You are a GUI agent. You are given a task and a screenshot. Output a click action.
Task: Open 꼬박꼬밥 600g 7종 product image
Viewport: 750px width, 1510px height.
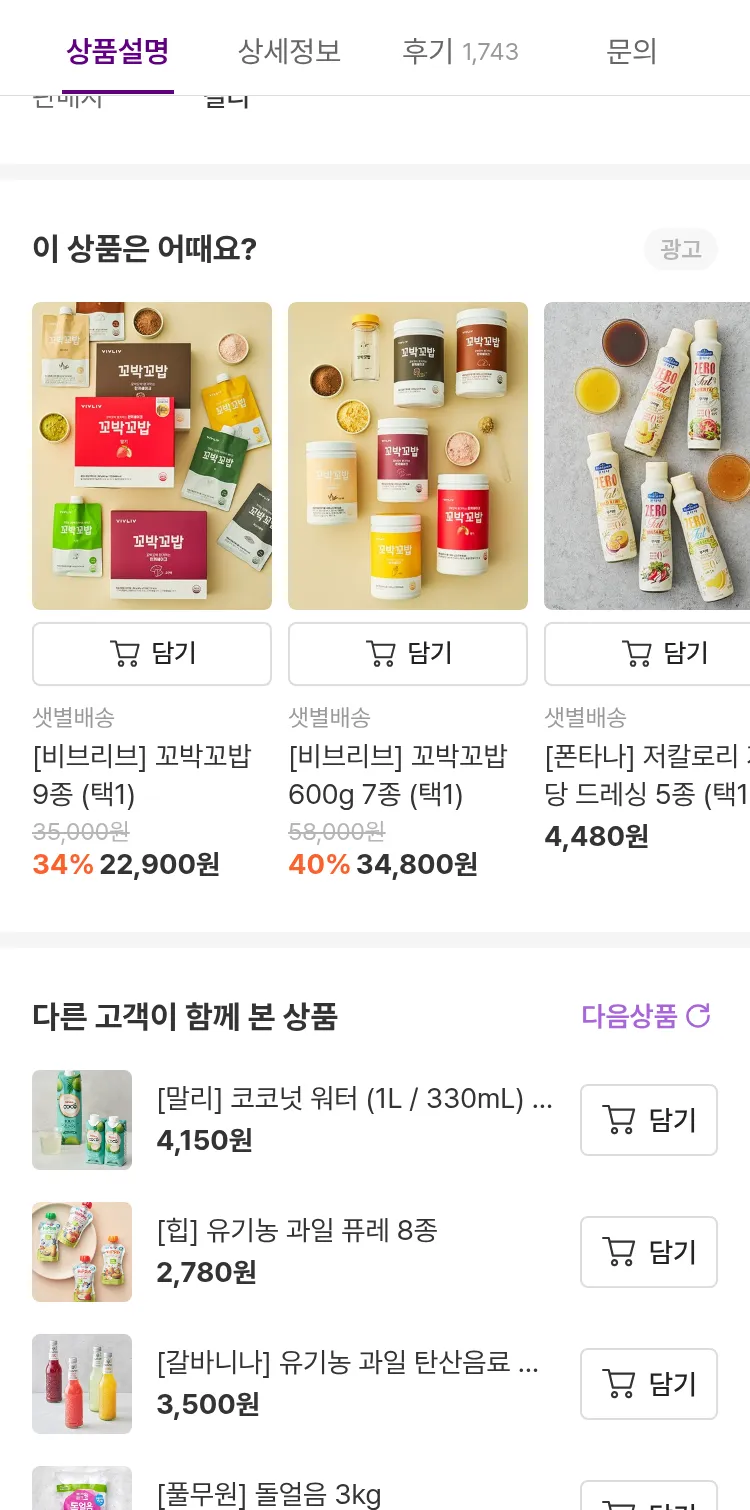point(408,456)
